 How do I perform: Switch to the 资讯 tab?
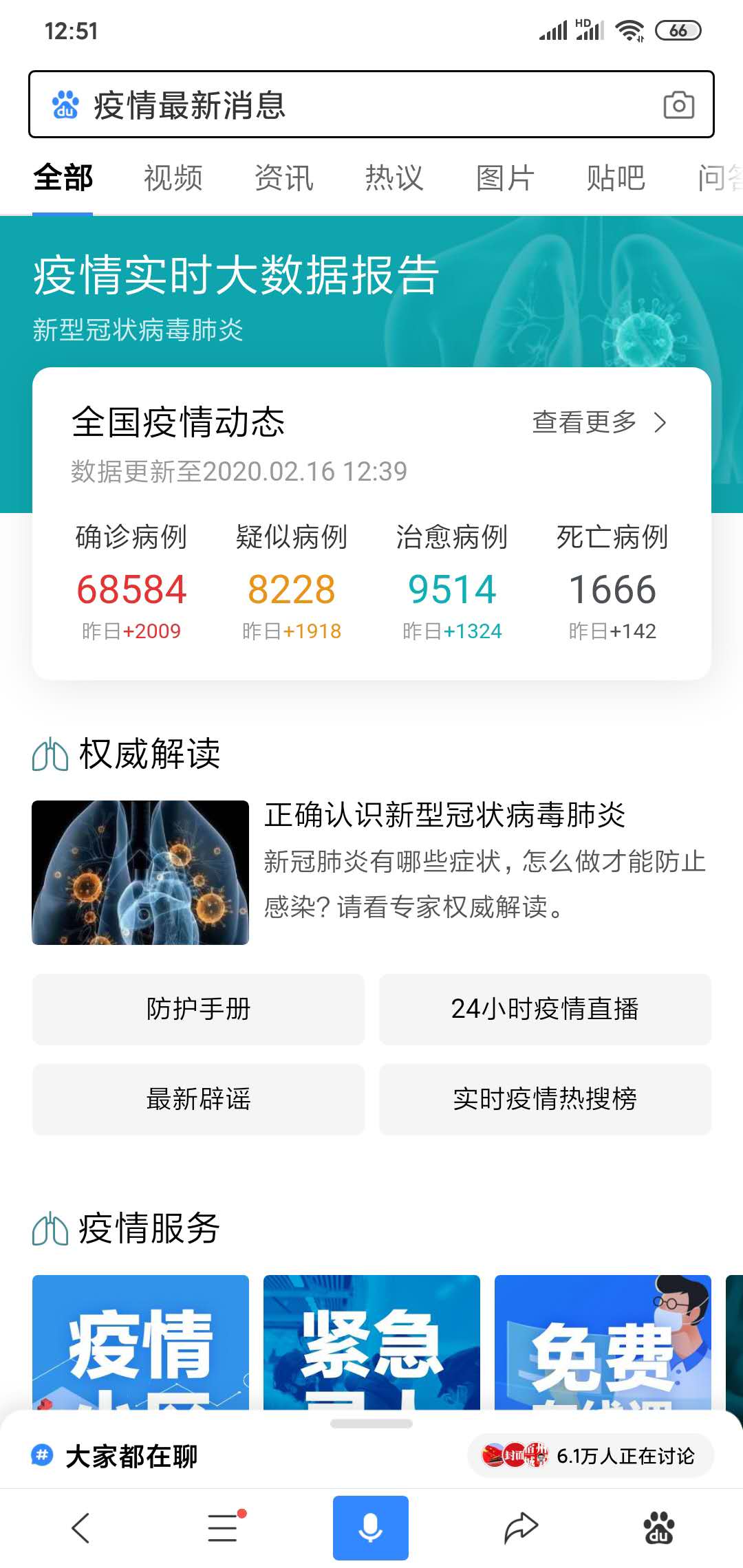click(x=284, y=178)
